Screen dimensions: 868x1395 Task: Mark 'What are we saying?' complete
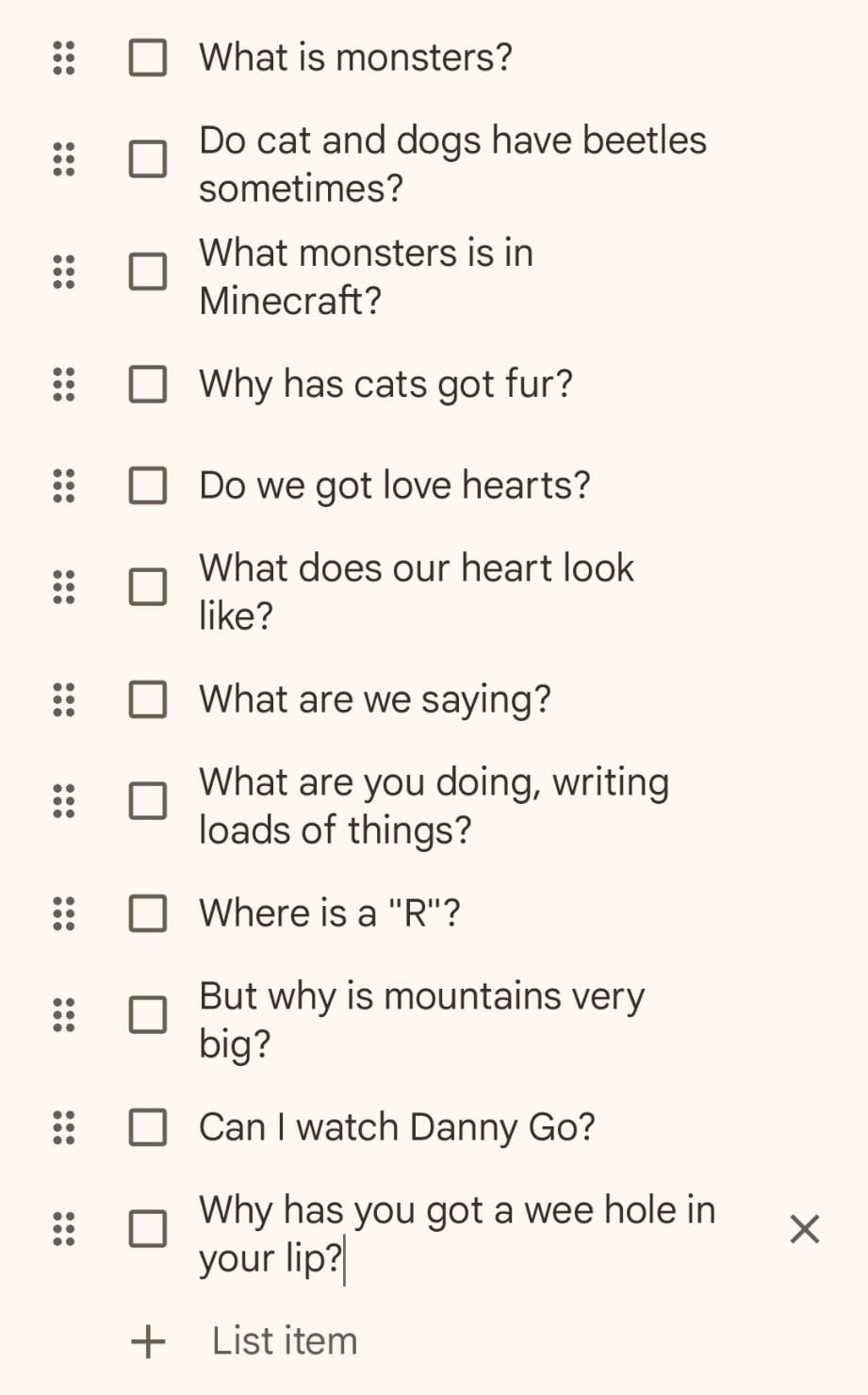click(148, 699)
